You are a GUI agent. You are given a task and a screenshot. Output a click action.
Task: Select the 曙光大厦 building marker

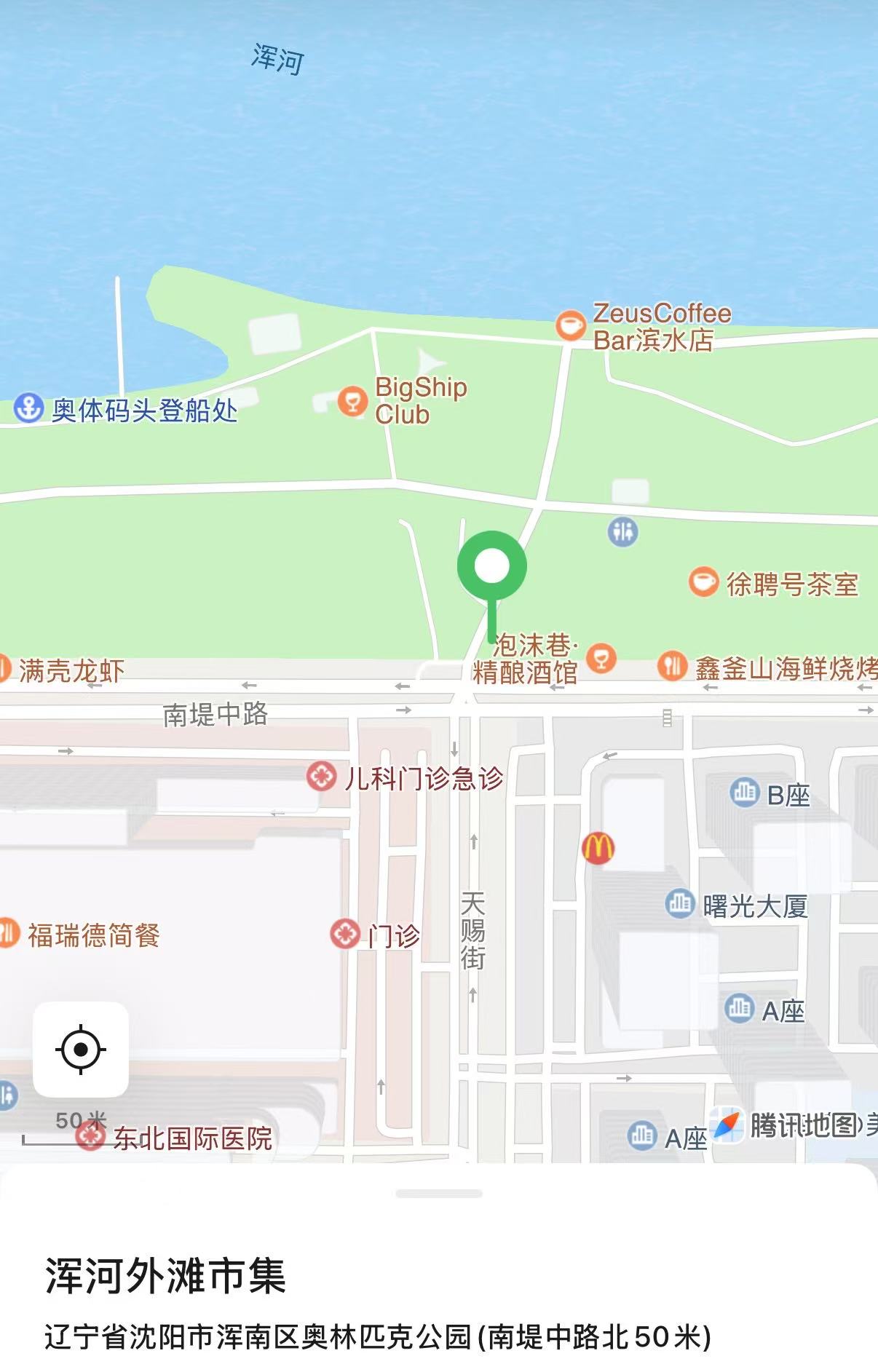point(680,904)
